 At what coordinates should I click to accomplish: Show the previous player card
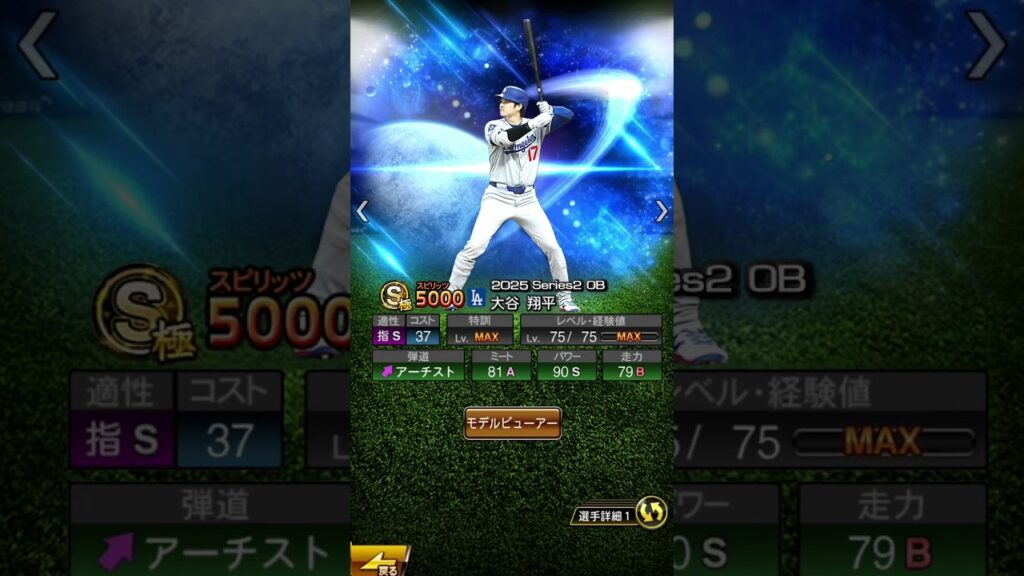point(363,211)
